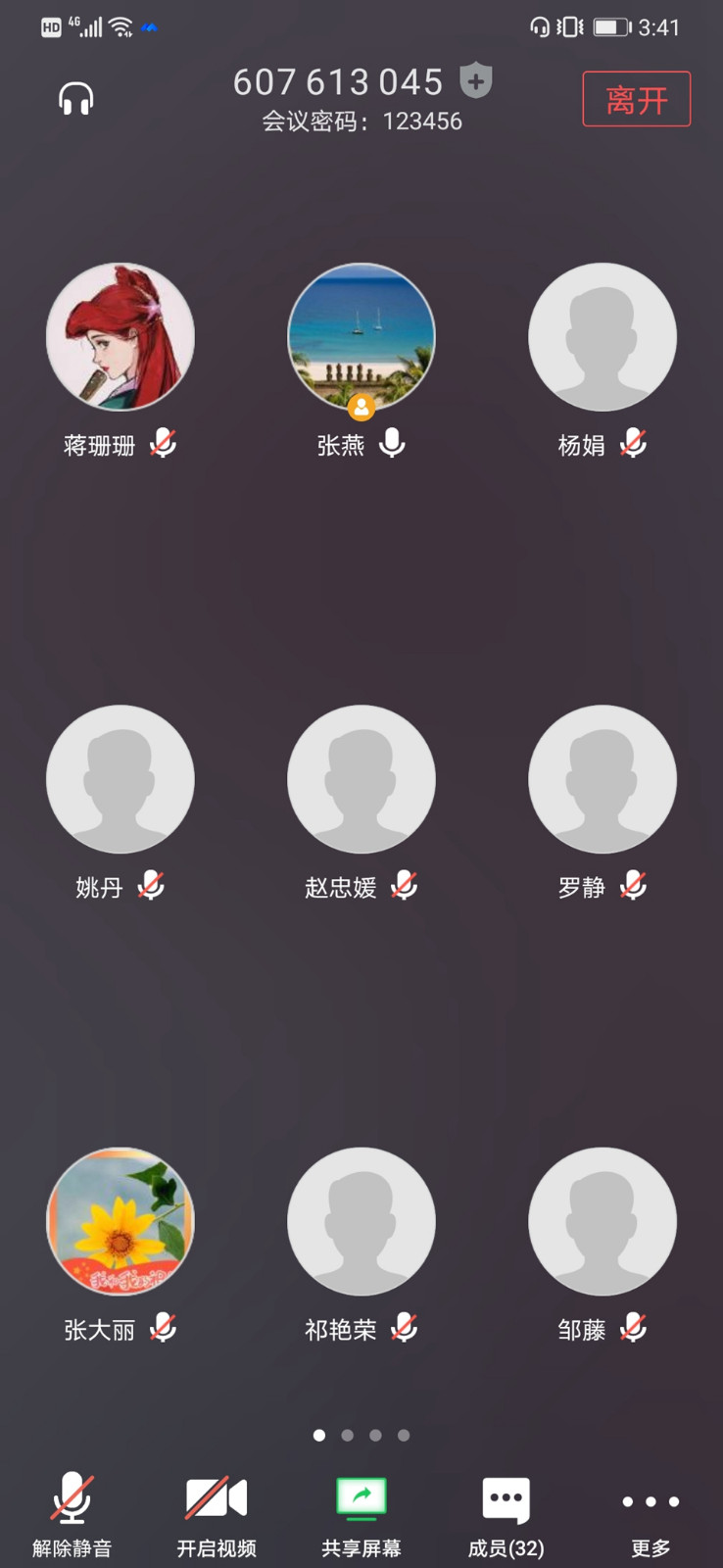Leave the meeting with 离开 button

[636, 99]
